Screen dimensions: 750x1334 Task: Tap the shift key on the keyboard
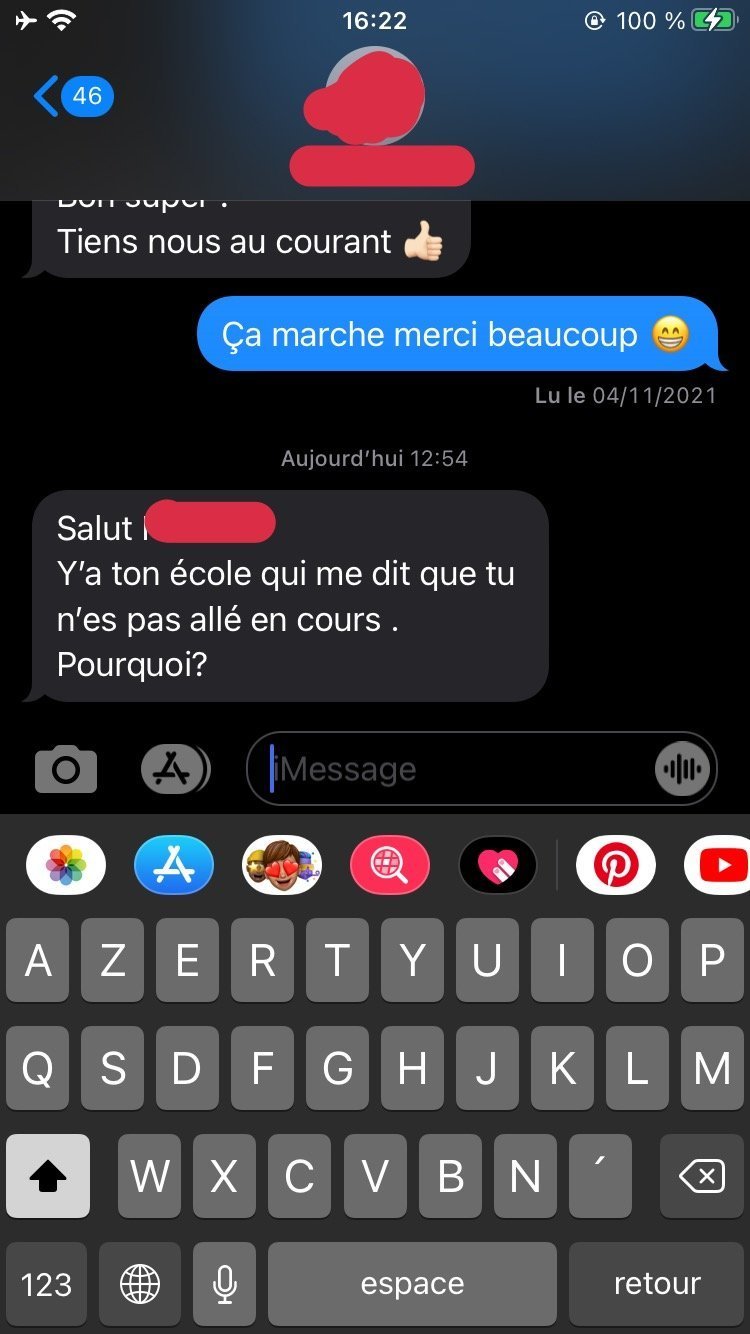[48, 1176]
